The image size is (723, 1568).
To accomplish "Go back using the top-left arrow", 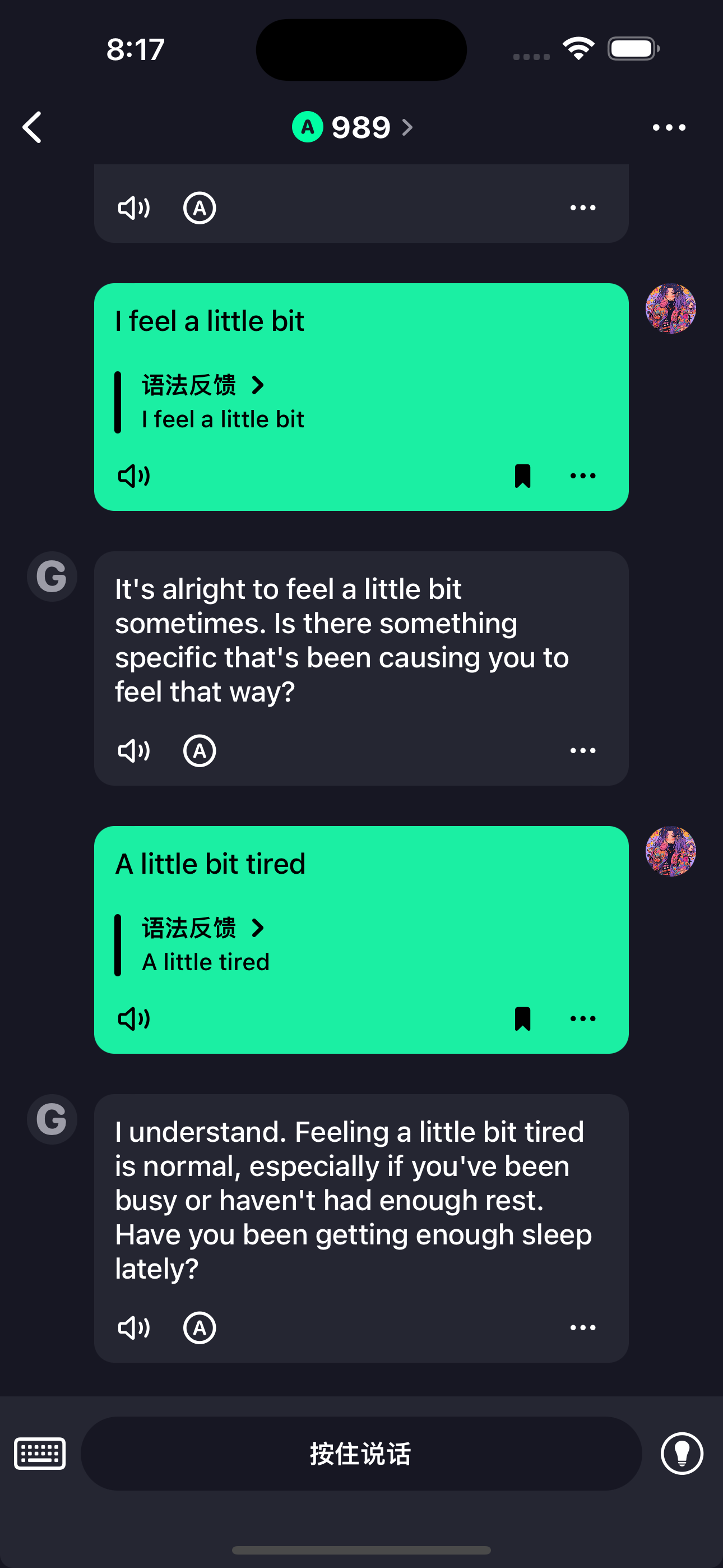I will click(33, 127).
